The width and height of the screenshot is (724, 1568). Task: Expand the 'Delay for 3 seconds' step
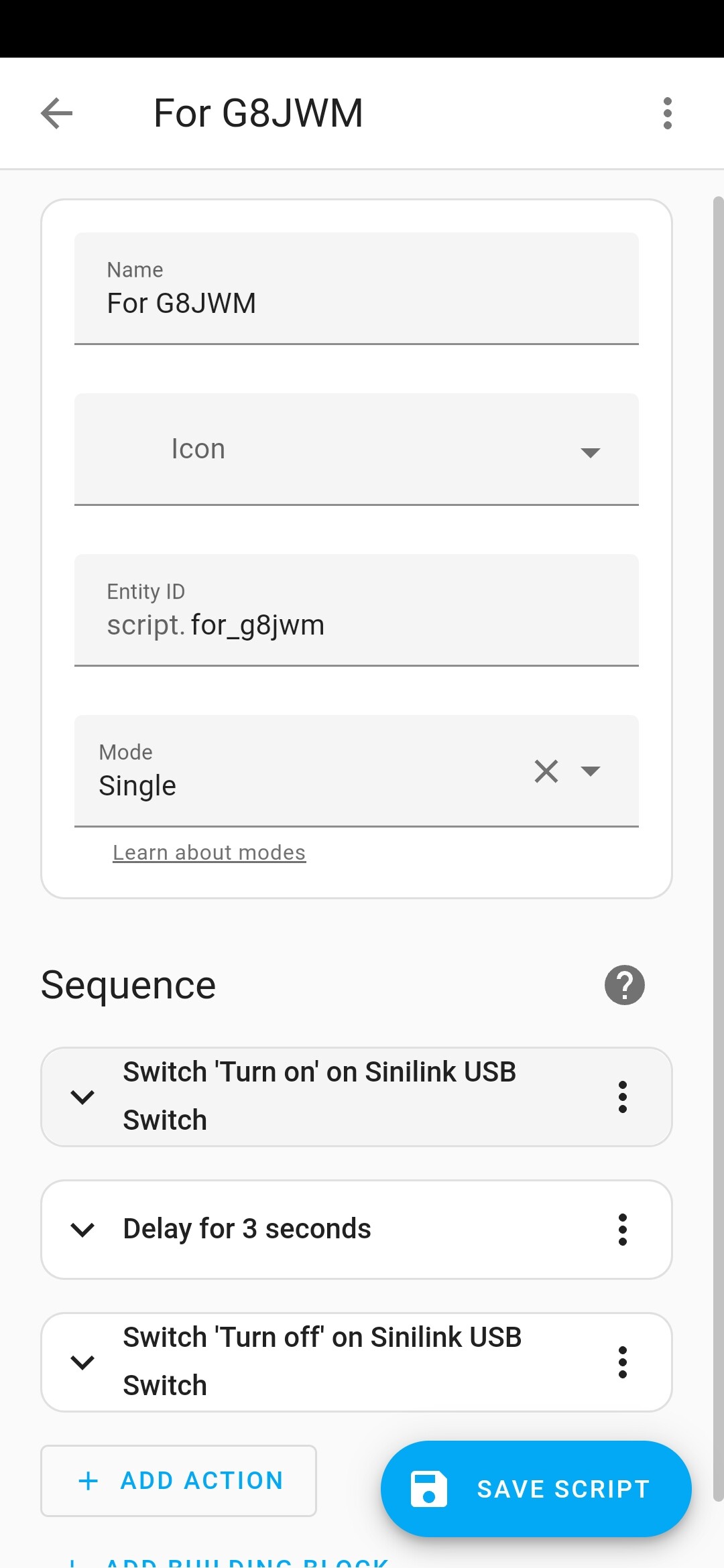coord(82,1228)
